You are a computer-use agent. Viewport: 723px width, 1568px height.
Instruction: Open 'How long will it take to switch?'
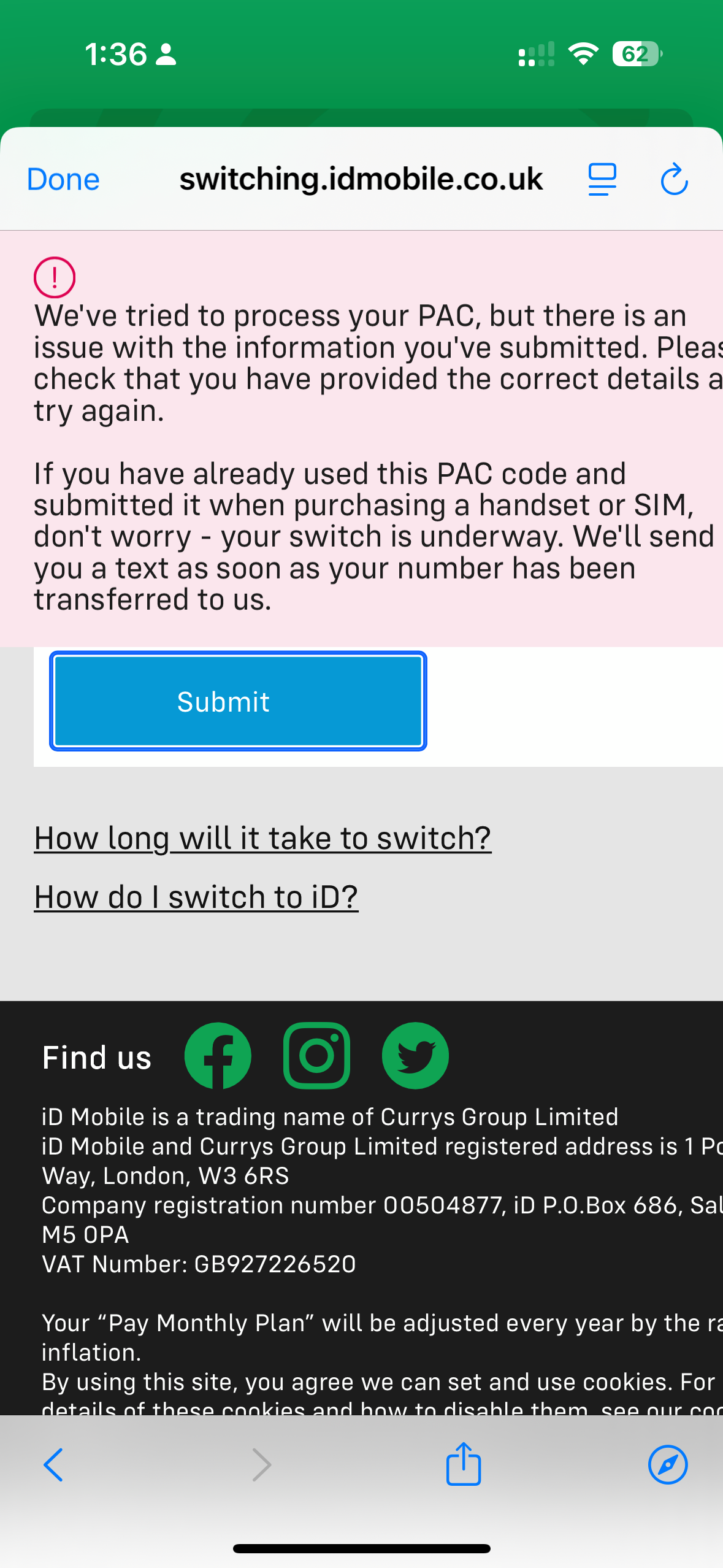(262, 838)
